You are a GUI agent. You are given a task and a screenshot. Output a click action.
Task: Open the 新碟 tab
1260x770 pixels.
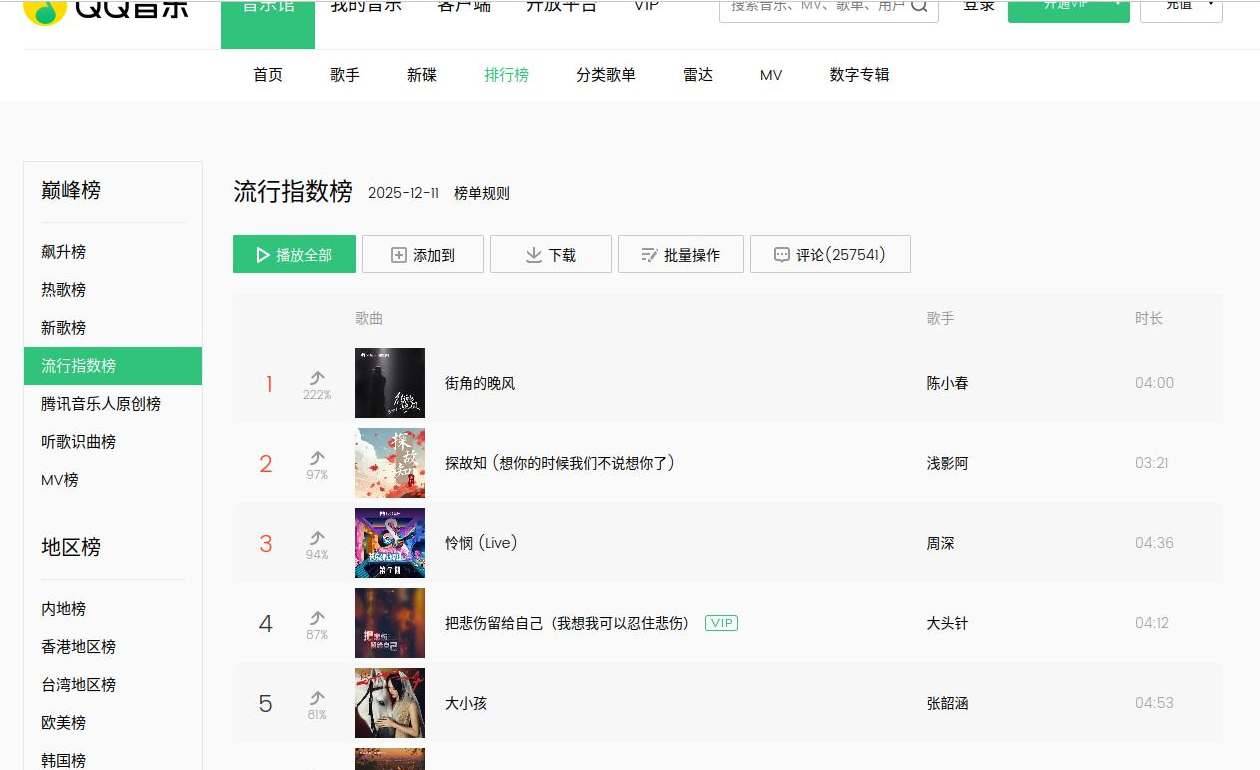[422, 75]
